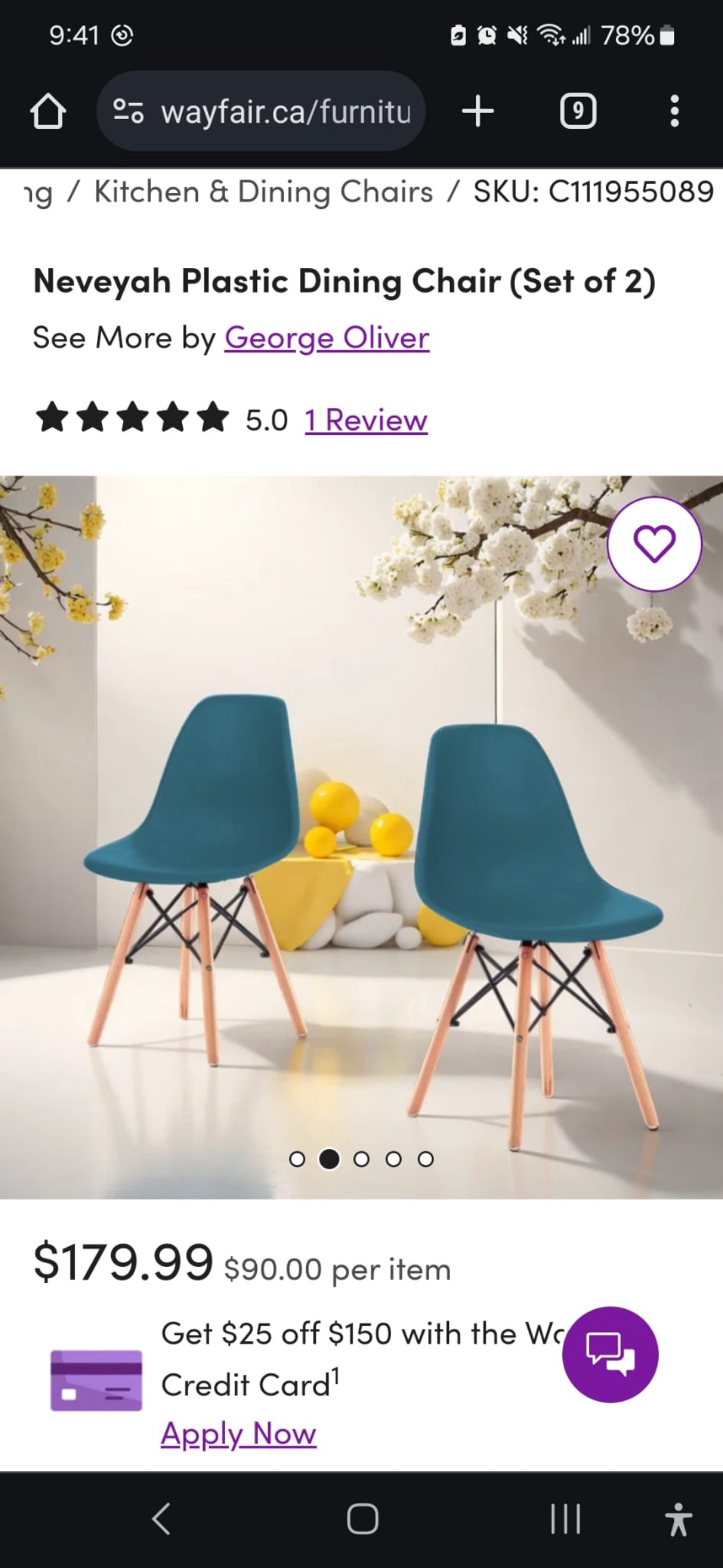Open recent apps from navigation bar

tap(565, 1519)
